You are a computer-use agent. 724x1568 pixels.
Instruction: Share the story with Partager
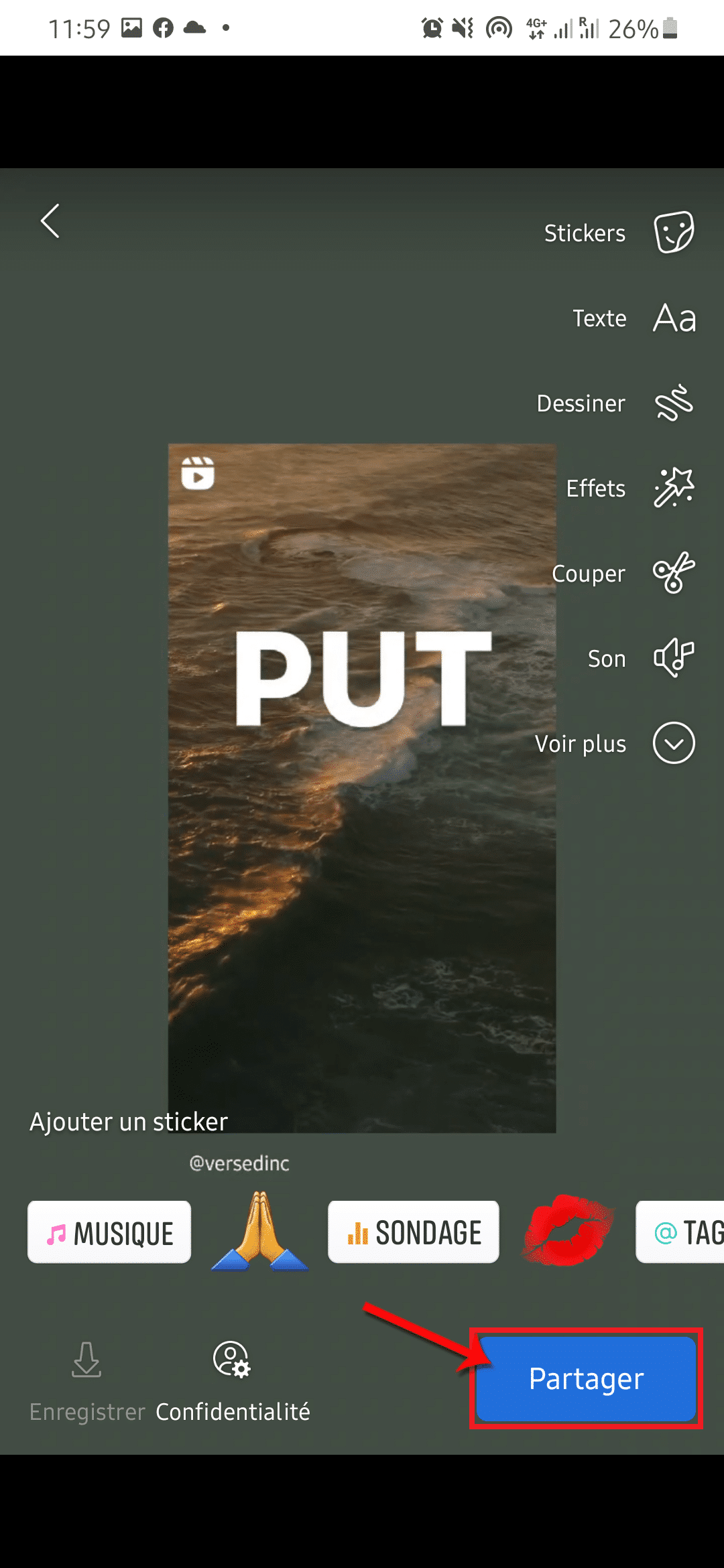pyautogui.click(x=586, y=1379)
